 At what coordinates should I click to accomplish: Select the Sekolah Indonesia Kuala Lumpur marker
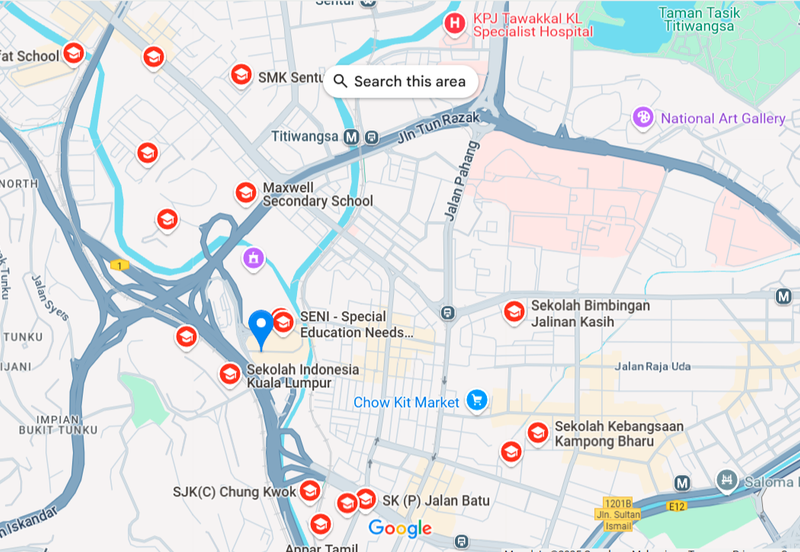point(229,375)
